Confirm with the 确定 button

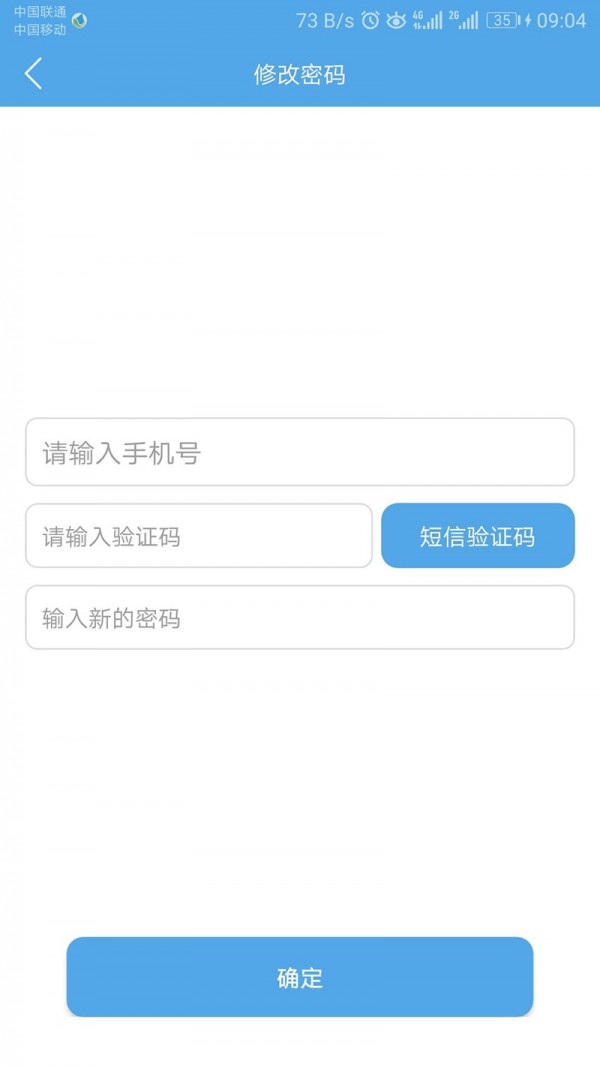coord(300,977)
